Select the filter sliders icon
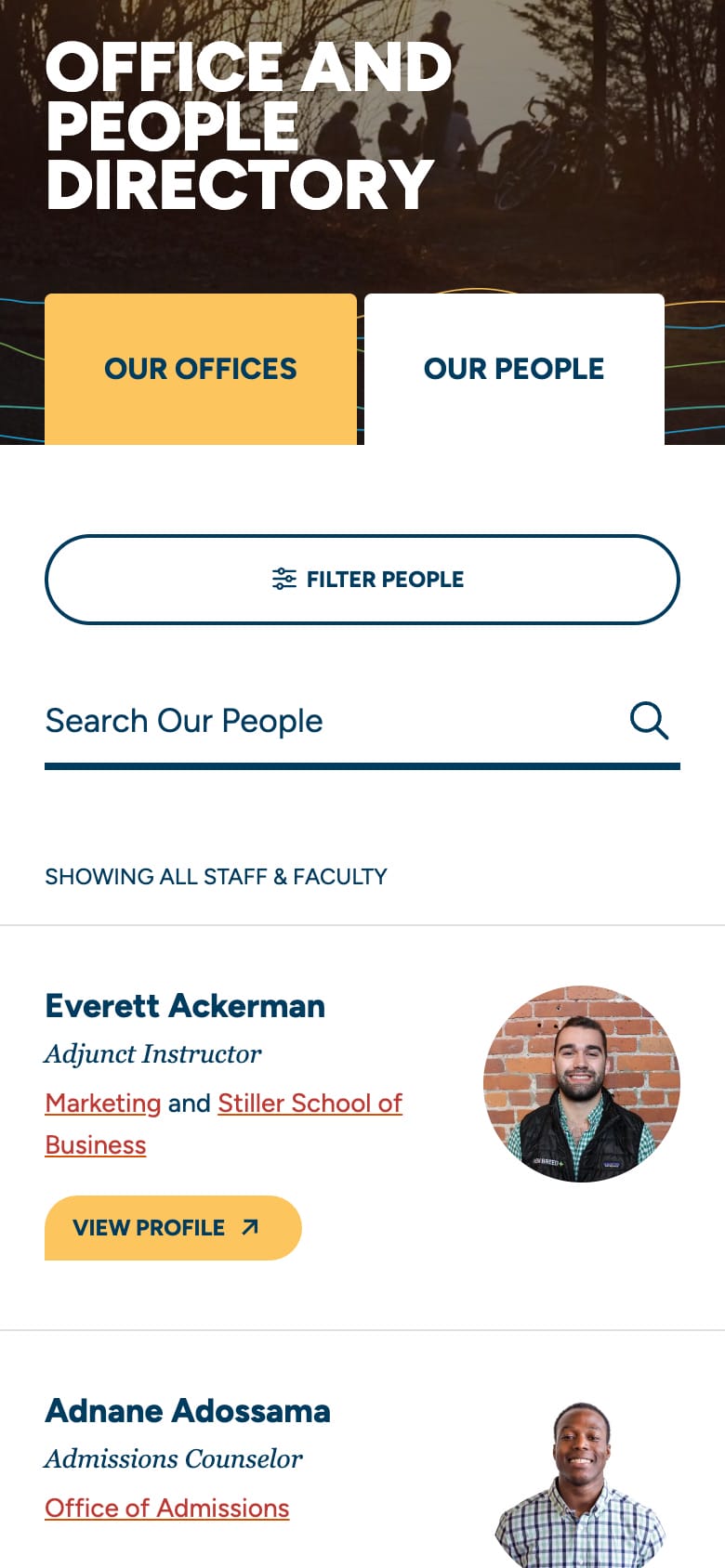Screen dimensions: 725x1568 click(283, 579)
